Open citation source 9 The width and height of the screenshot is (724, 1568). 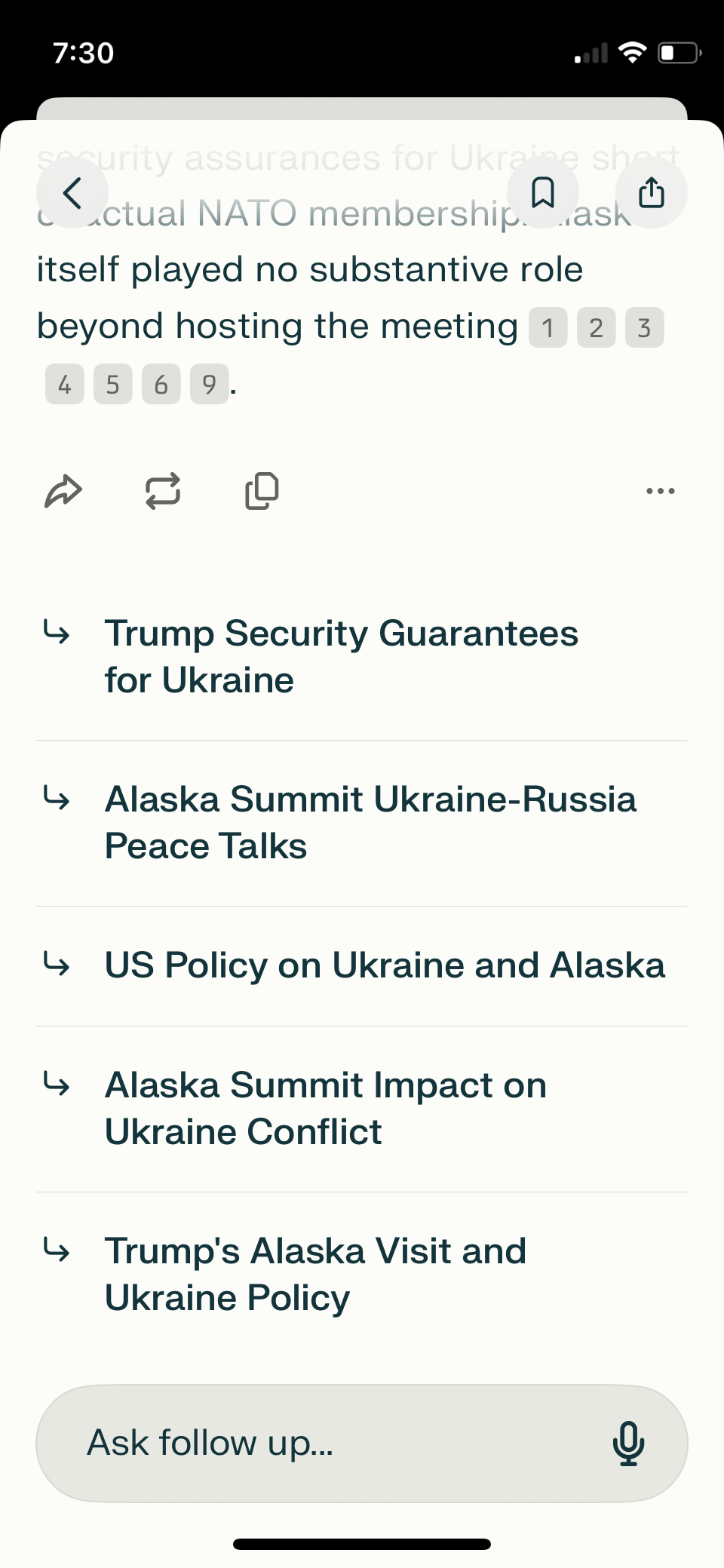[x=210, y=385]
